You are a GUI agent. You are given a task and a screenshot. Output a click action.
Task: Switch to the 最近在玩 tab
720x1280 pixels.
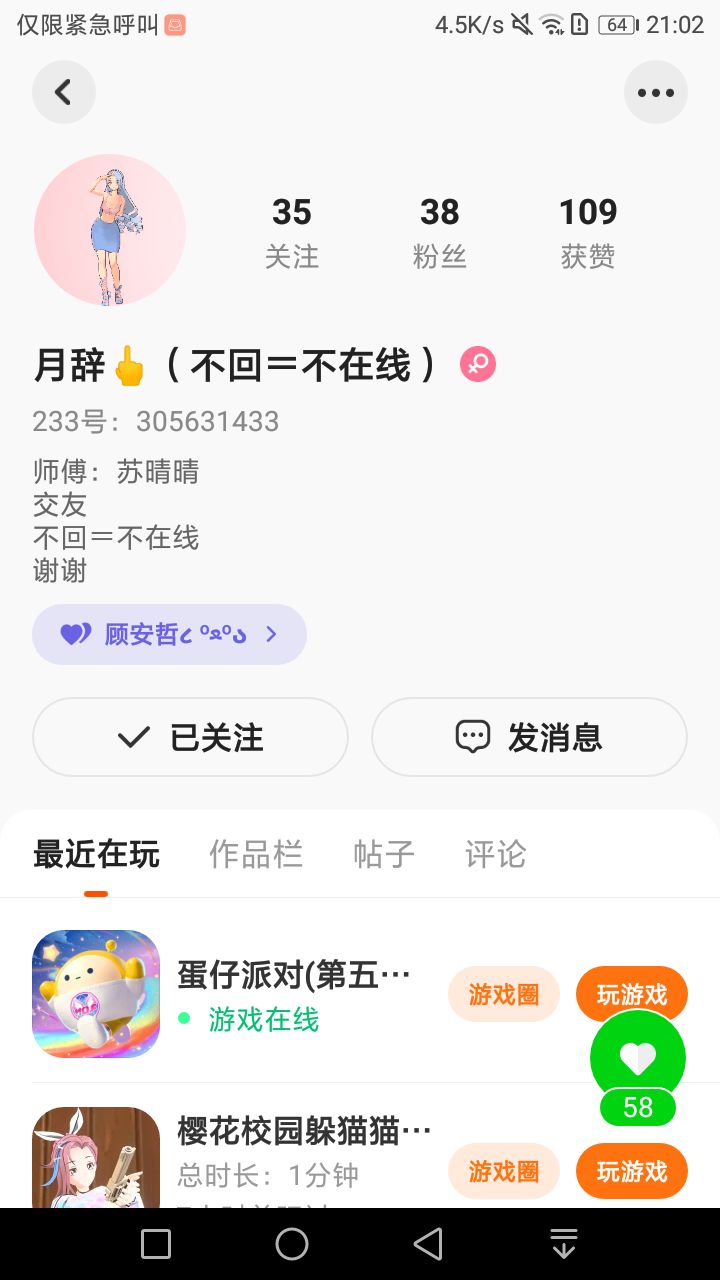96,855
